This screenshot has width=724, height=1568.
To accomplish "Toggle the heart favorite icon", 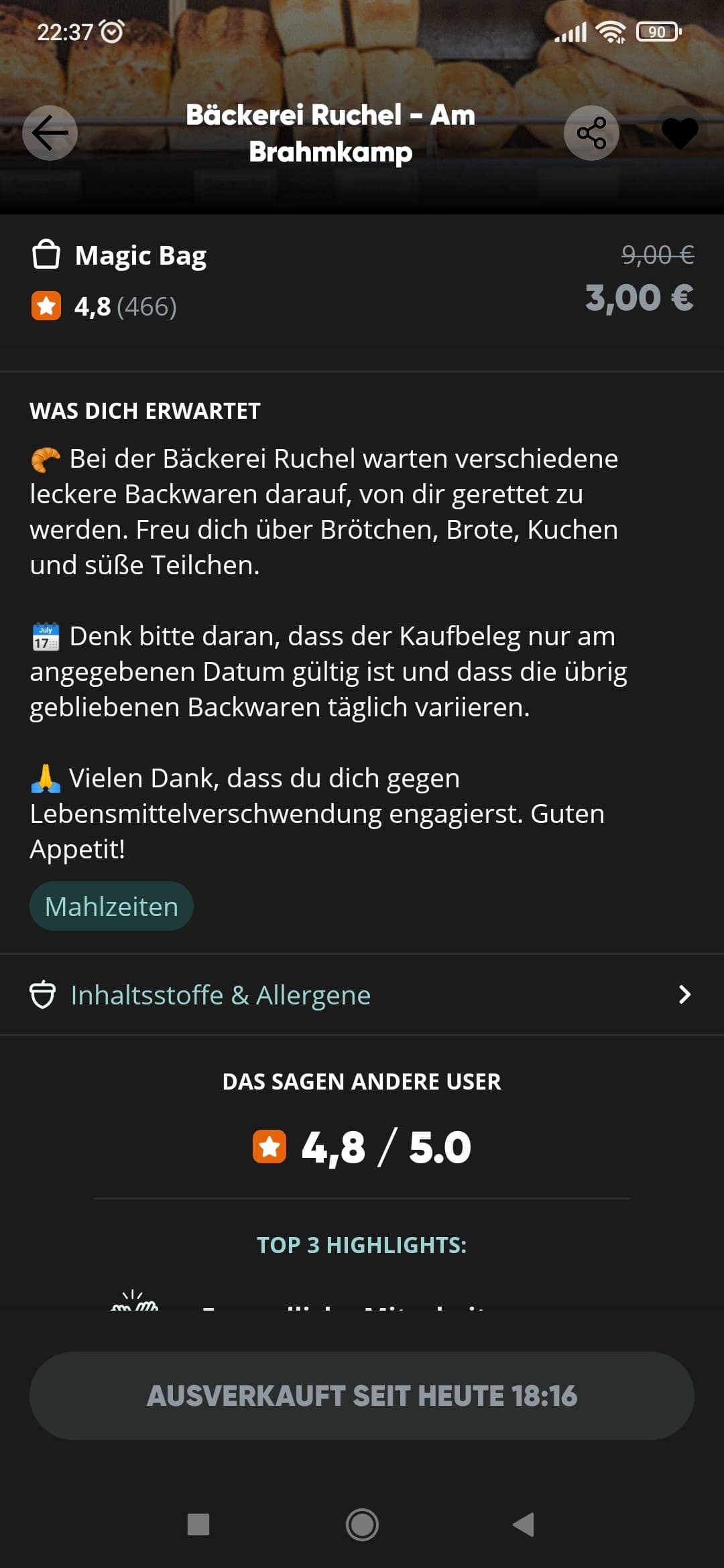I will (680, 133).
